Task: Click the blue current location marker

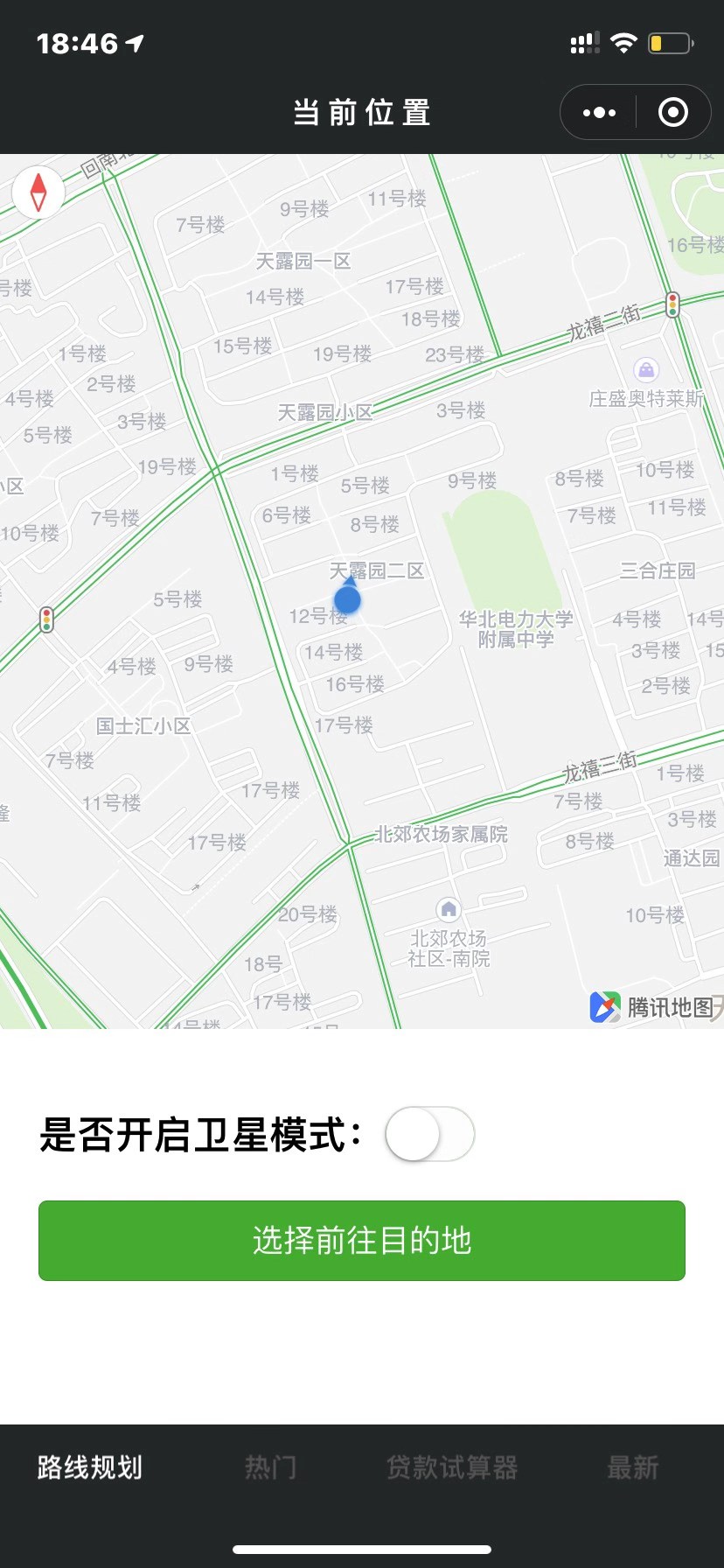Action: (x=346, y=600)
